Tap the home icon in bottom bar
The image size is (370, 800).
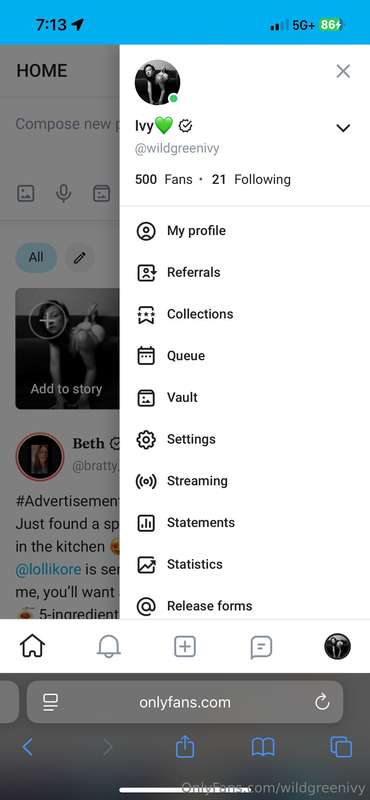click(32, 647)
